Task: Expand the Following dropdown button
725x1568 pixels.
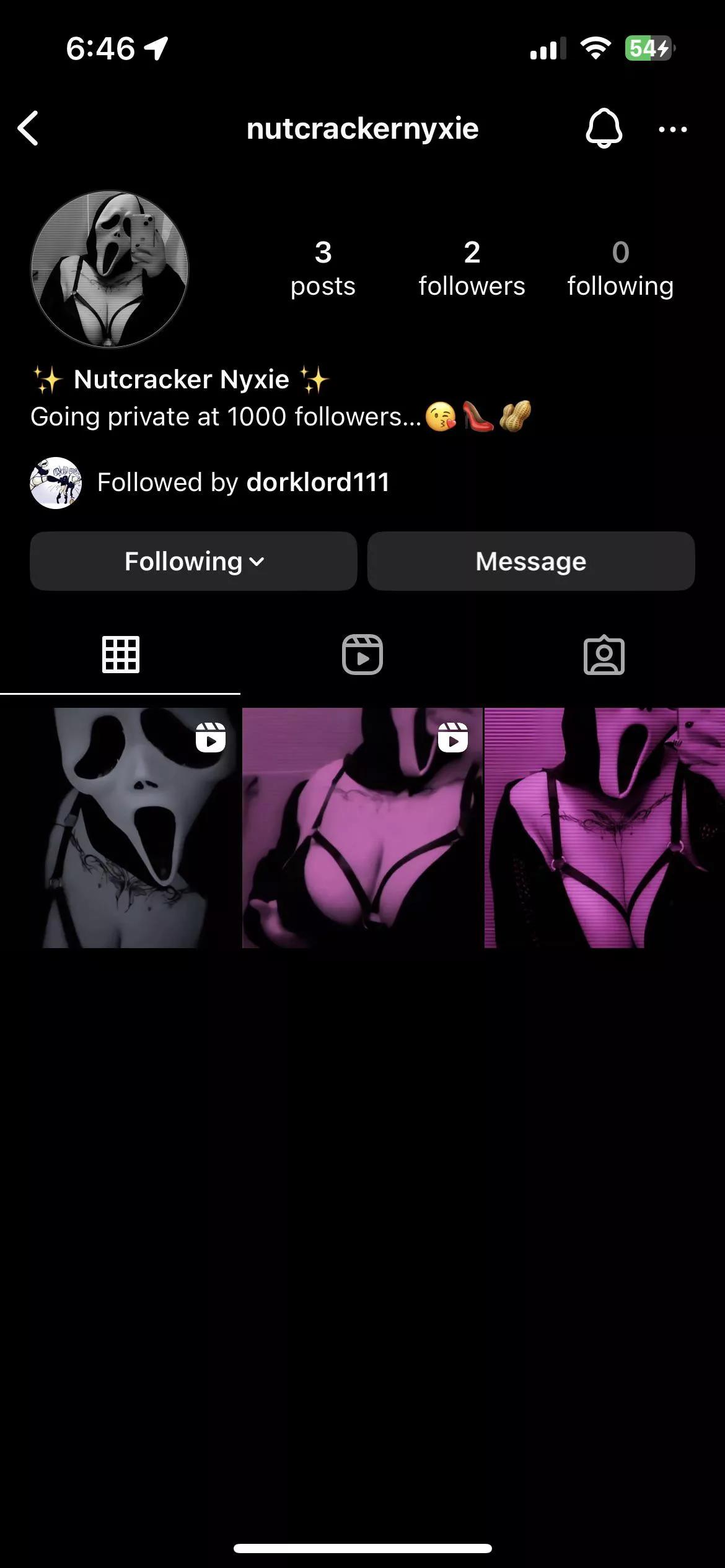Action: pyautogui.click(x=193, y=561)
